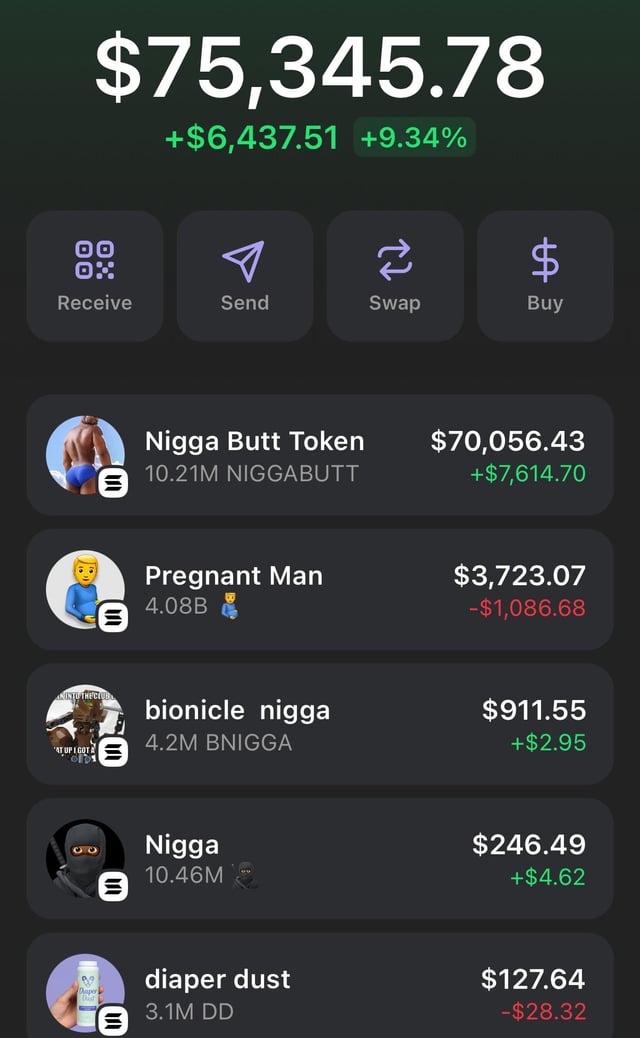
Task: Select the Buy button
Action: [x=545, y=276]
